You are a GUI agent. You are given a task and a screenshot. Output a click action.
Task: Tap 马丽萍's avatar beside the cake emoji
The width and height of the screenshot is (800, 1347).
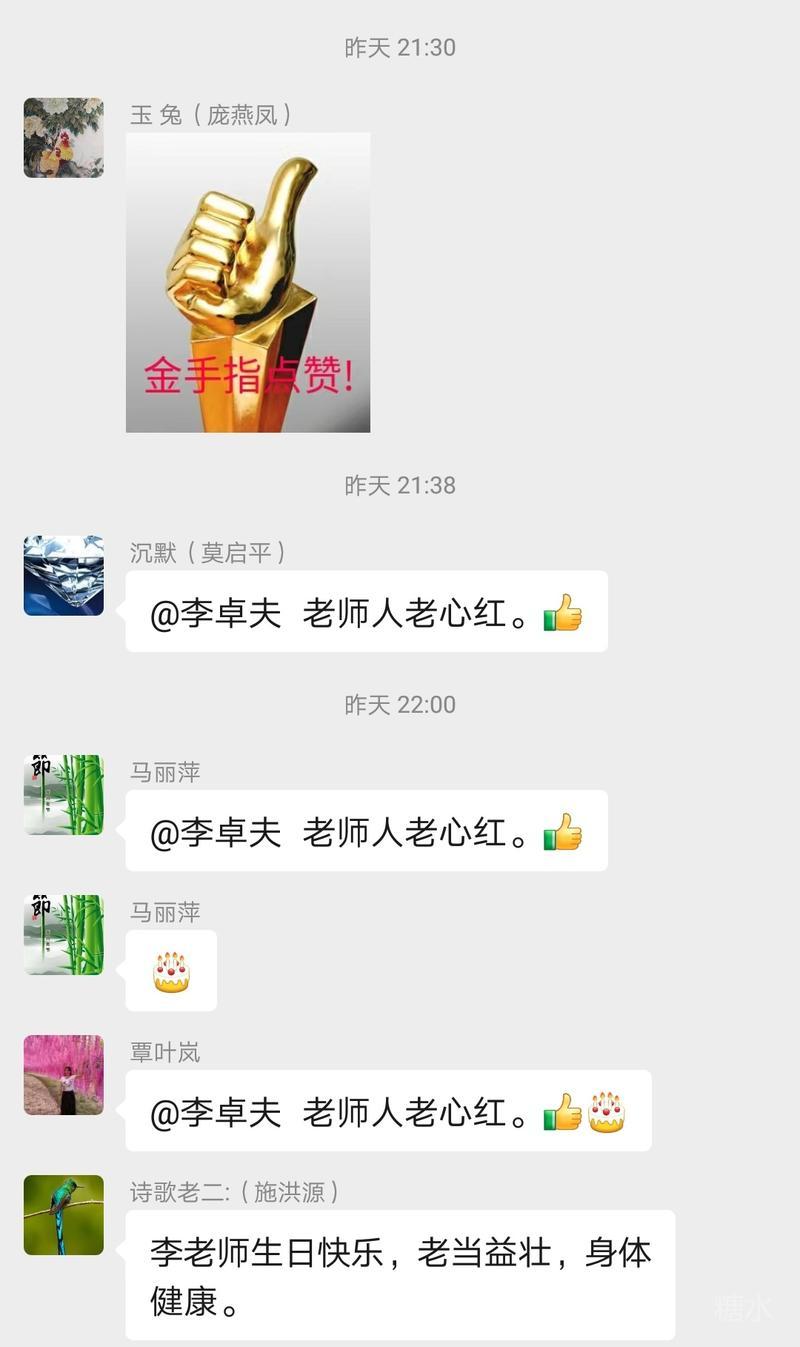coord(64,935)
